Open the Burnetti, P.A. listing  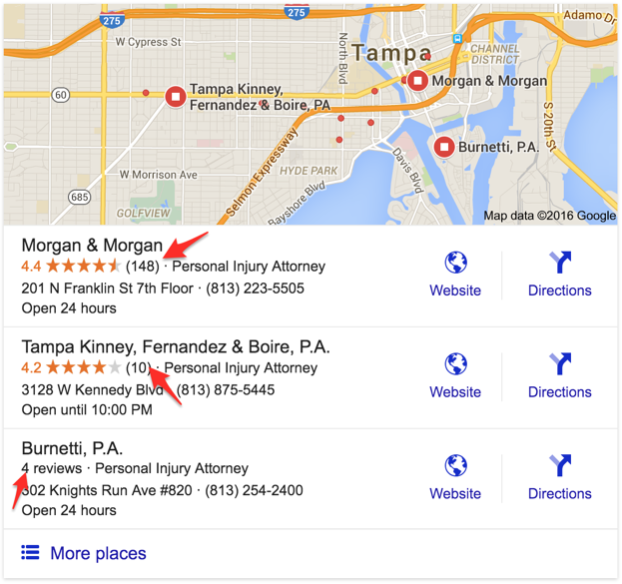pos(72,448)
